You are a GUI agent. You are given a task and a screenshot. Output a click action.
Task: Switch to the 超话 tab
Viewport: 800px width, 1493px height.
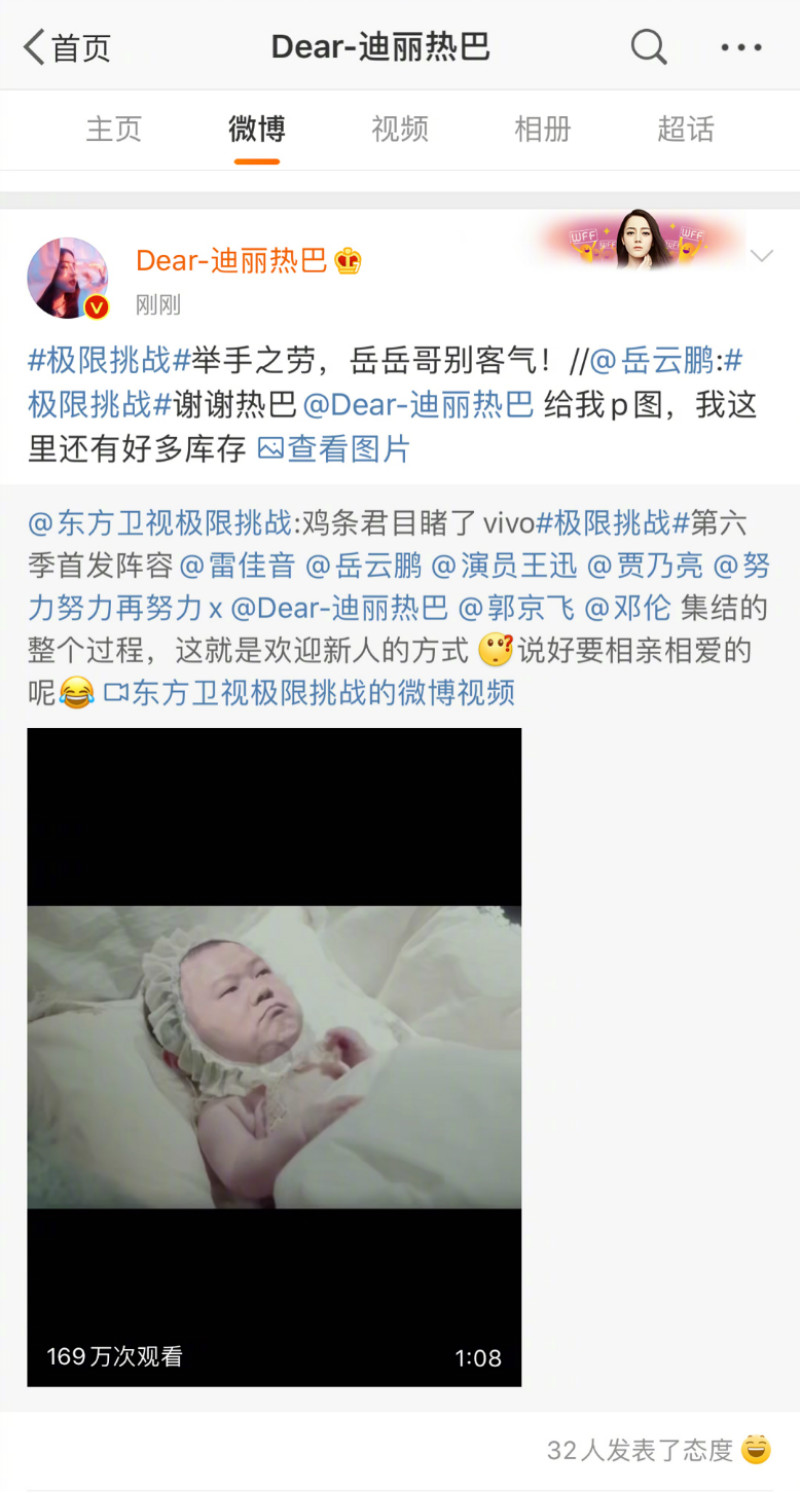685,129
